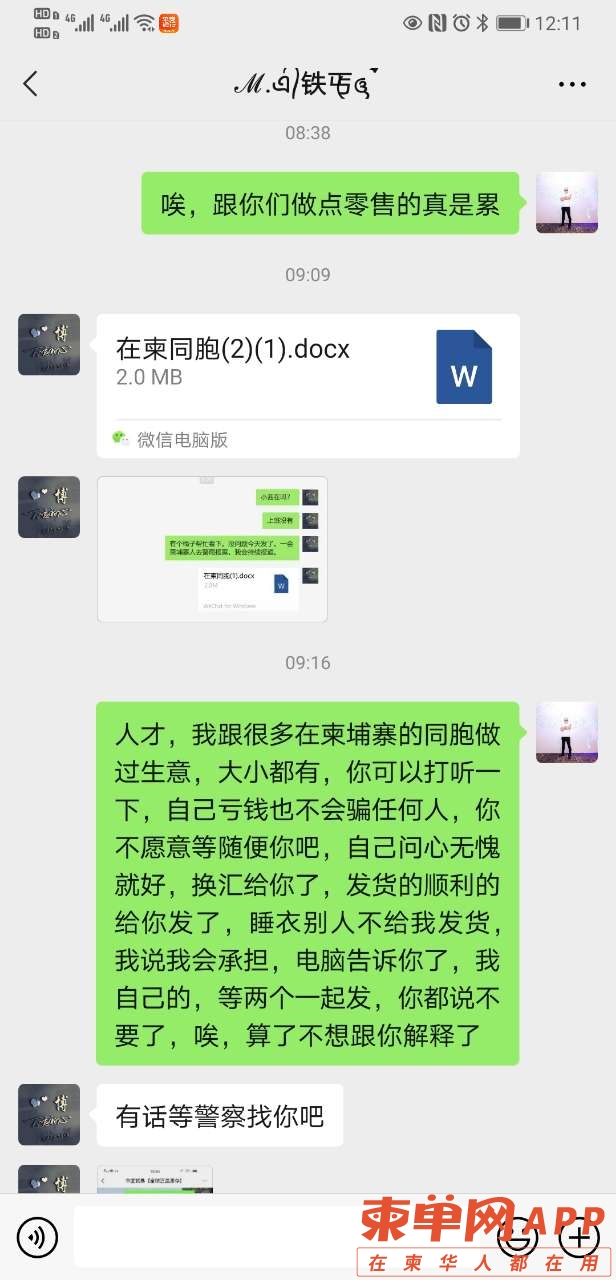Screen dimensions: 616x1280
Task: Switch to voice message input
Action: tap(38, 1238)
